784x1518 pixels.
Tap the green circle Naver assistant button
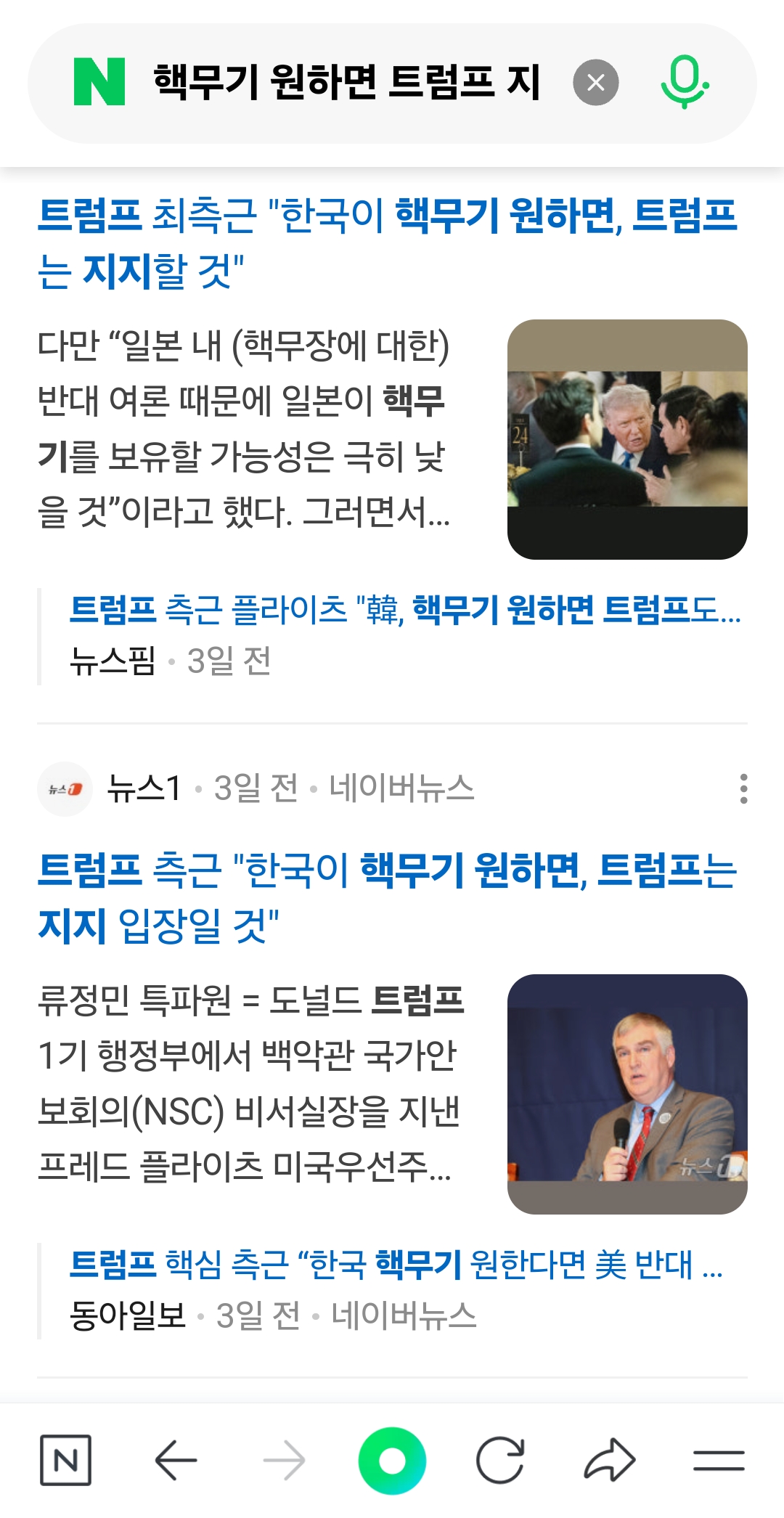[x=392, y=1461]
